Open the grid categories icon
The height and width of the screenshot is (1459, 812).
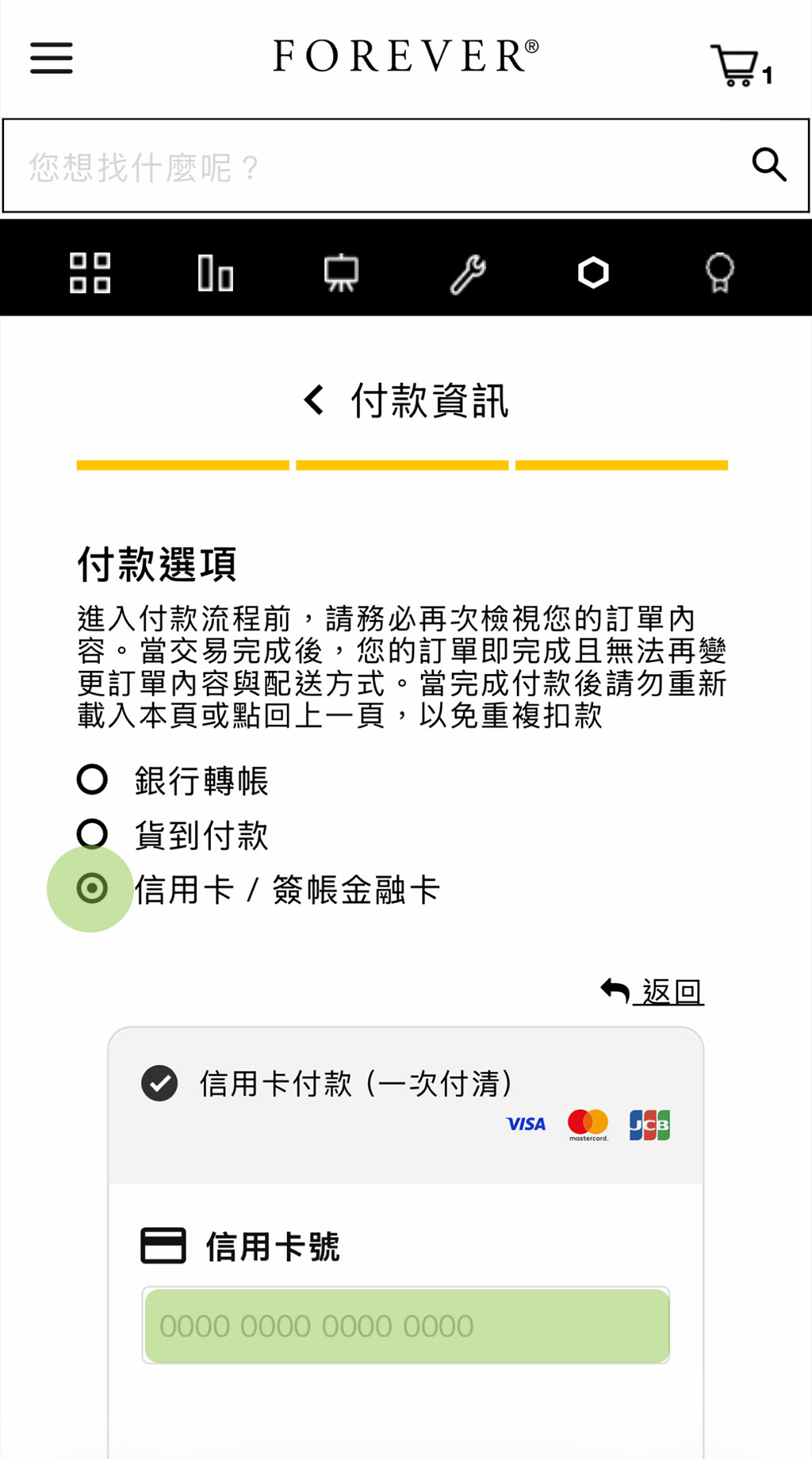pos(90,273)
